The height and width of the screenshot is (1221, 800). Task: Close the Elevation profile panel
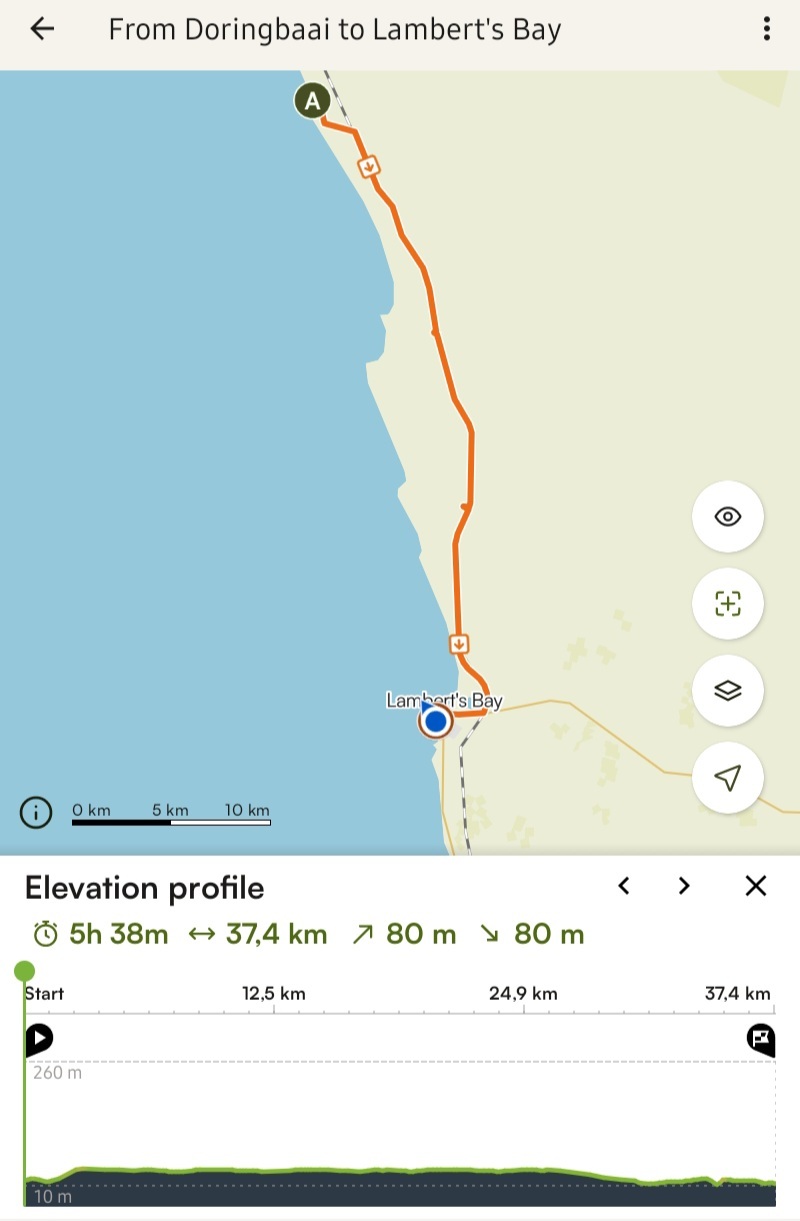(x=756, y=885)
